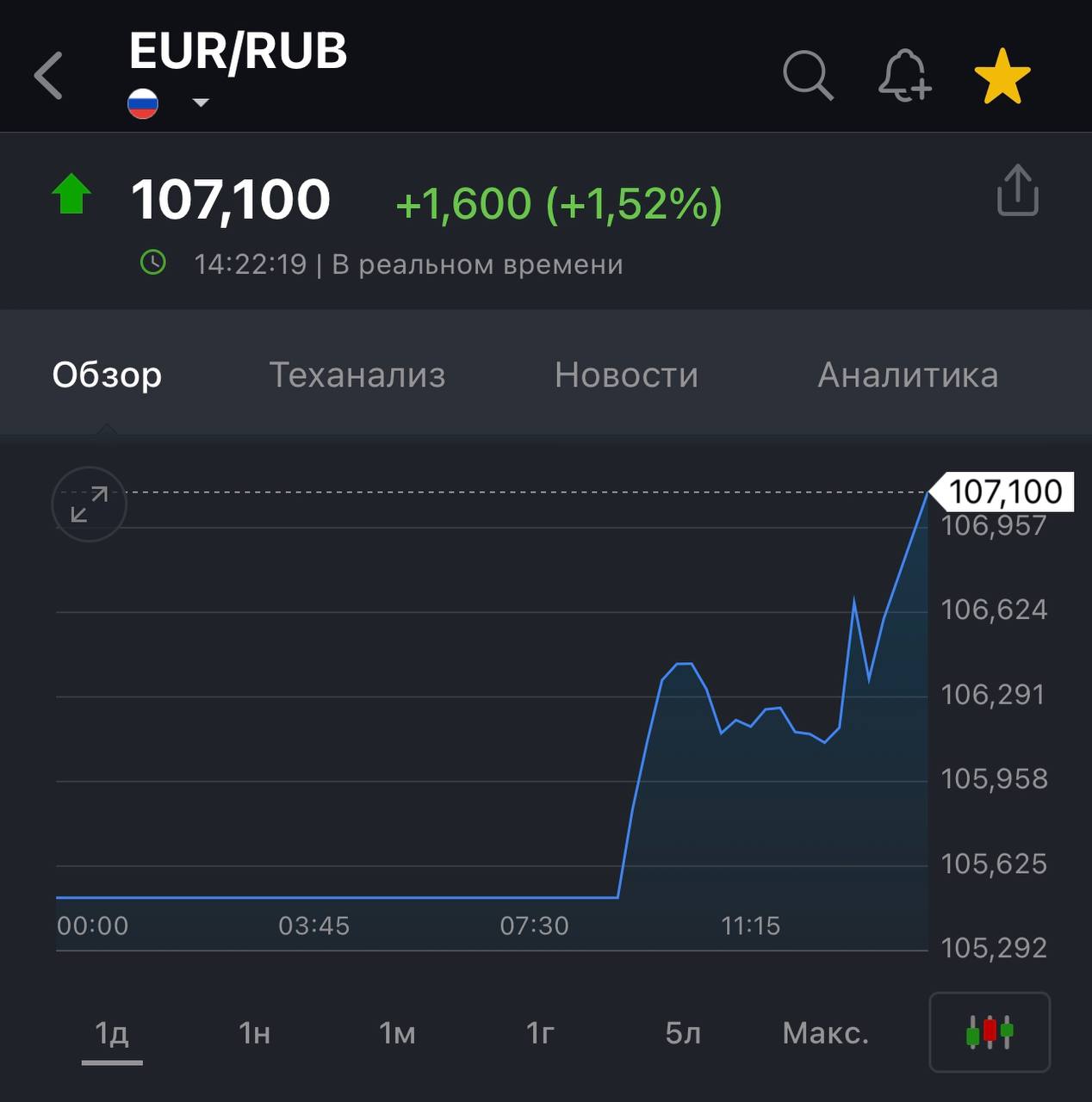Expand the chart to fullscreen
Screen dimensions: 1092x1102
(x=90, y=504)
